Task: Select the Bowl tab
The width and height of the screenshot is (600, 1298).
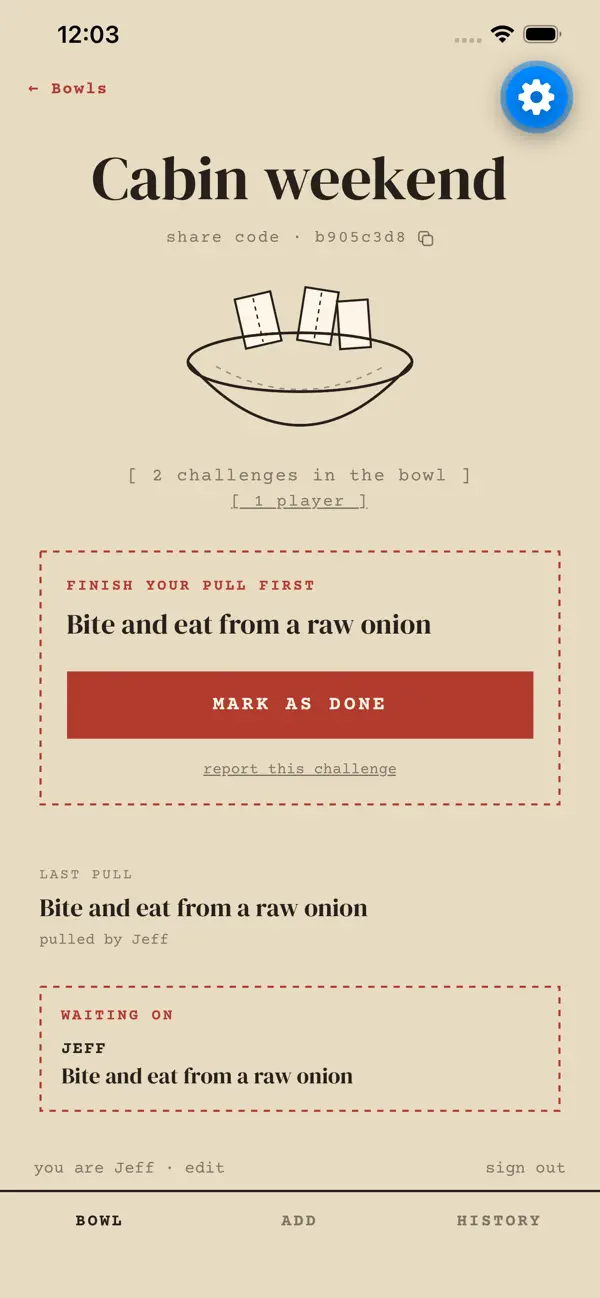Action: coord(99,1221)
